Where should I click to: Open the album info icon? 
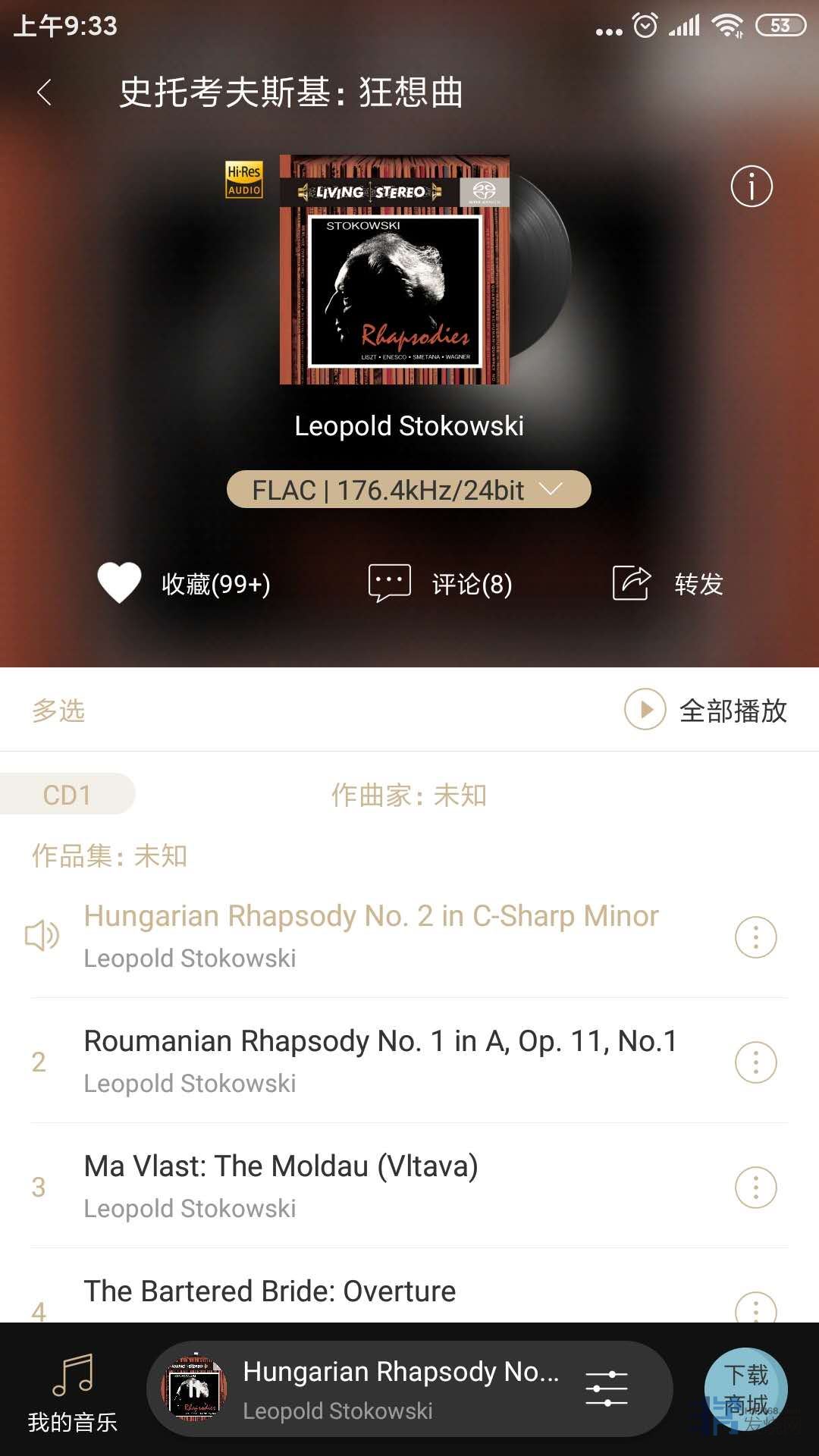751,187
